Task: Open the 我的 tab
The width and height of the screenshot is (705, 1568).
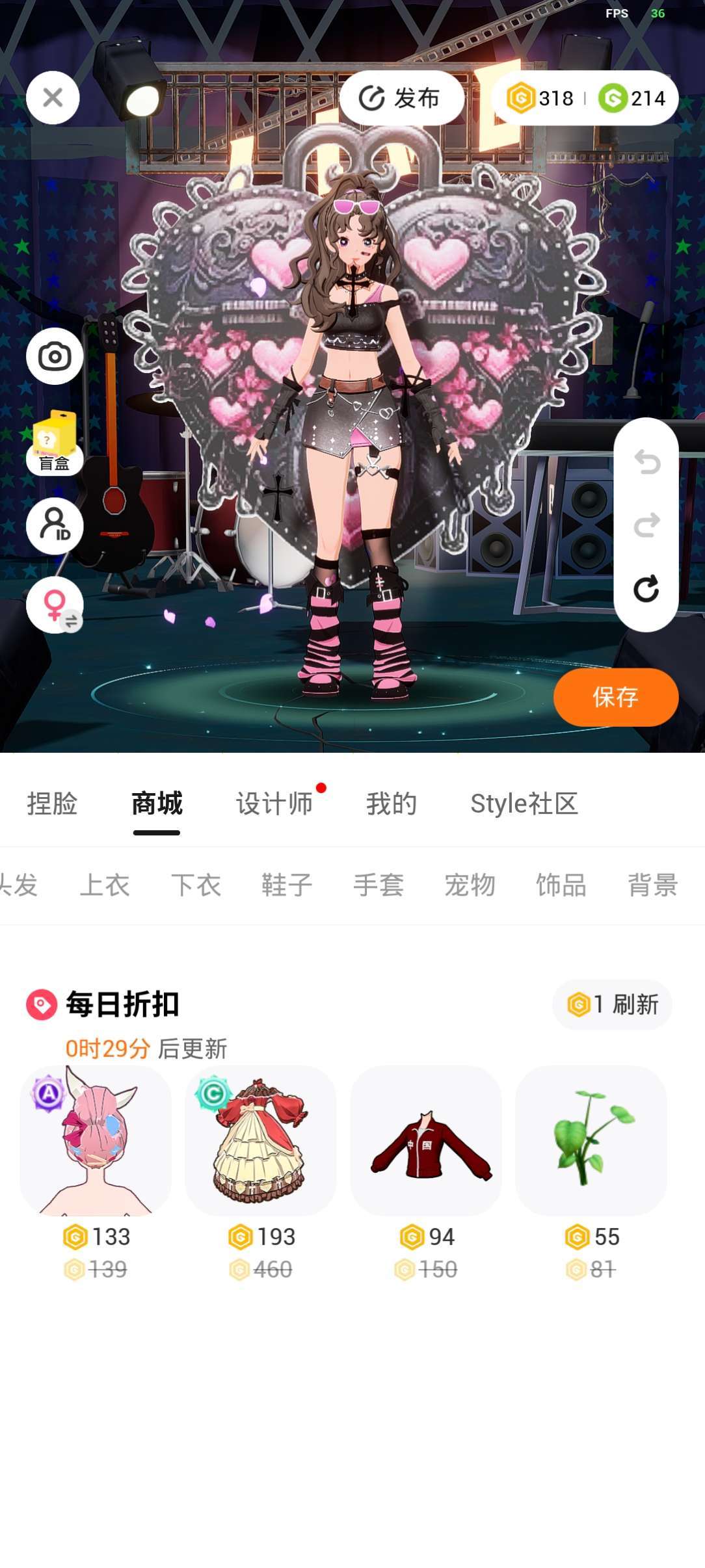Action: pos(392,804)
